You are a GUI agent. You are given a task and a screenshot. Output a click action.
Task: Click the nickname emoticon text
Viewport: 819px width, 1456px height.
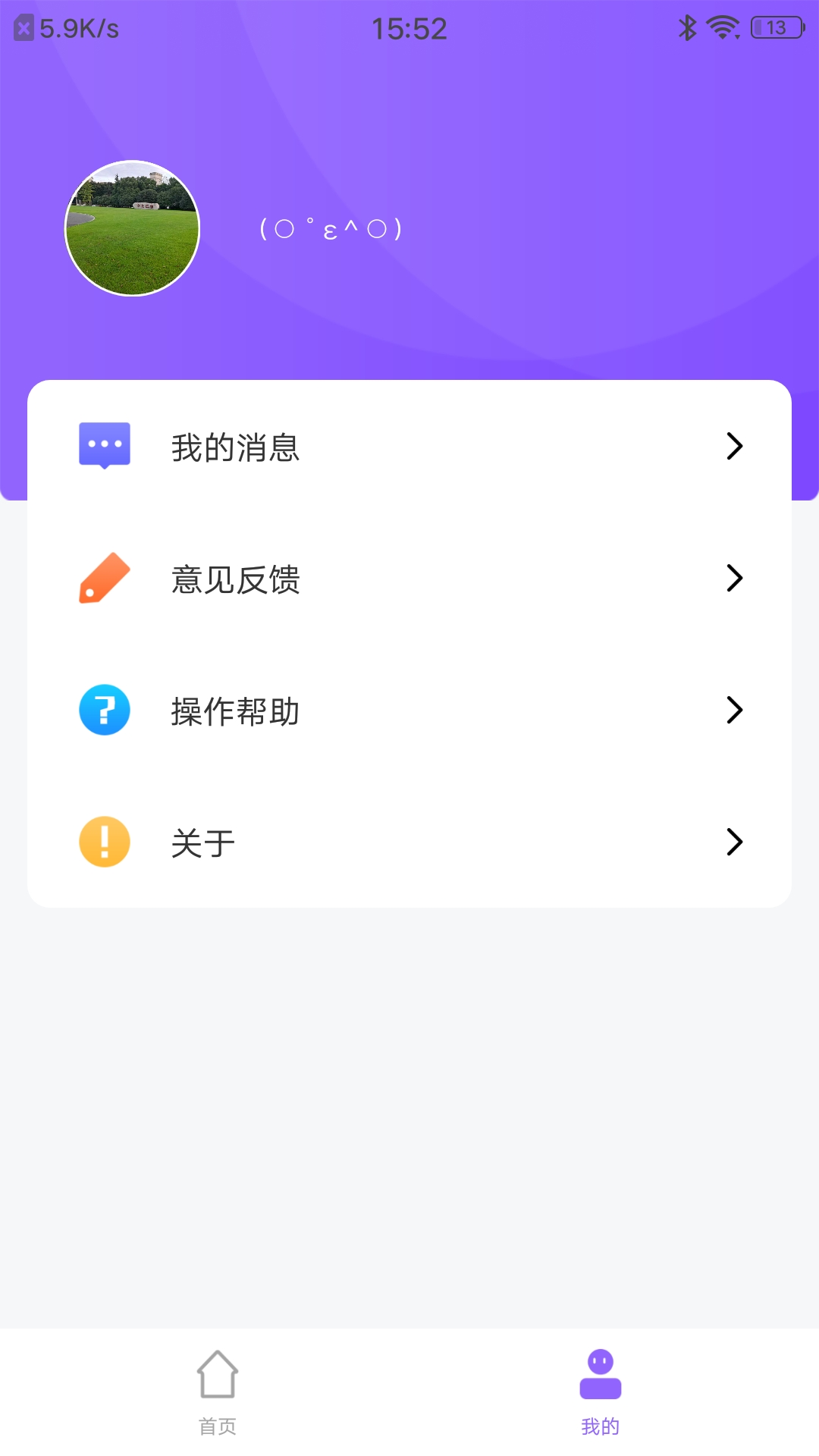click(330, 227)
